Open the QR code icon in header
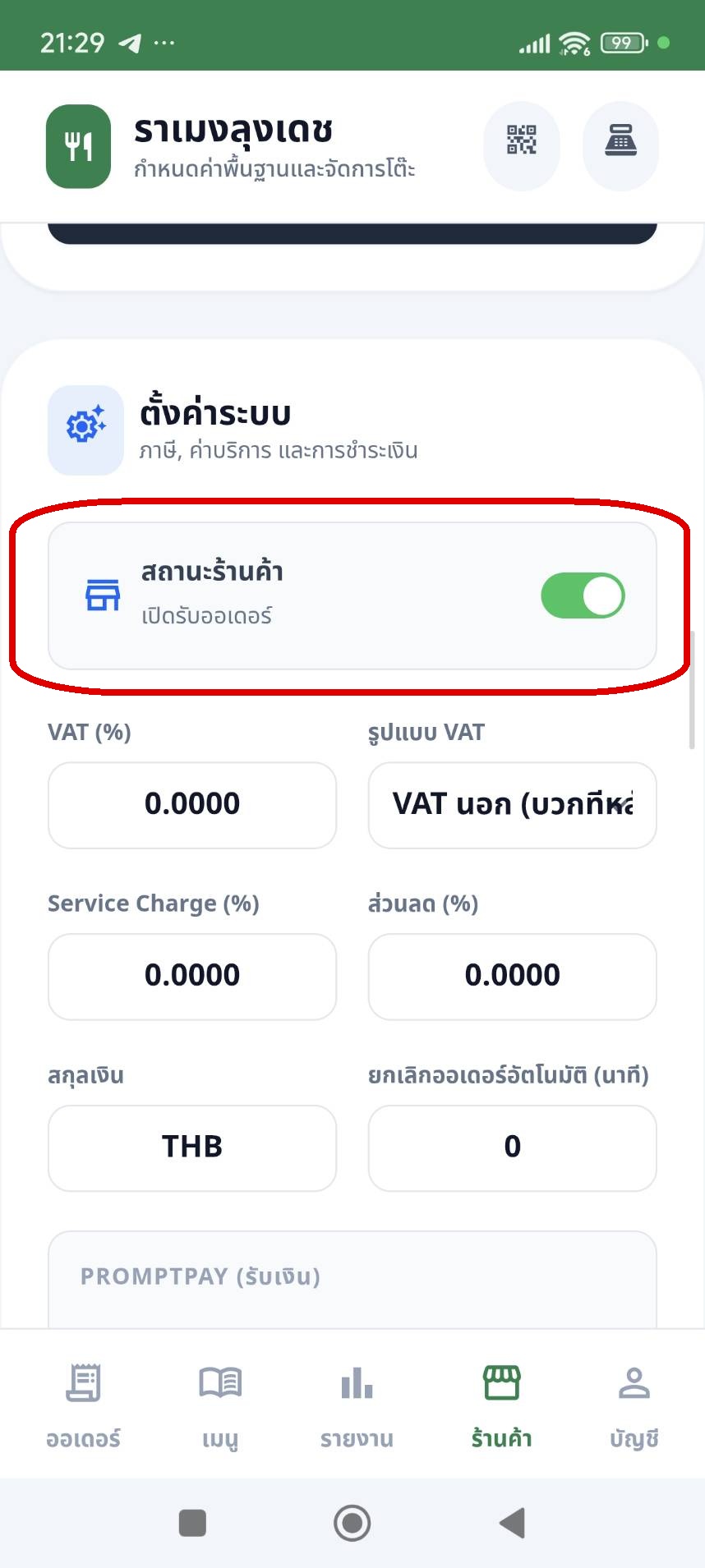 coord(521,144)
